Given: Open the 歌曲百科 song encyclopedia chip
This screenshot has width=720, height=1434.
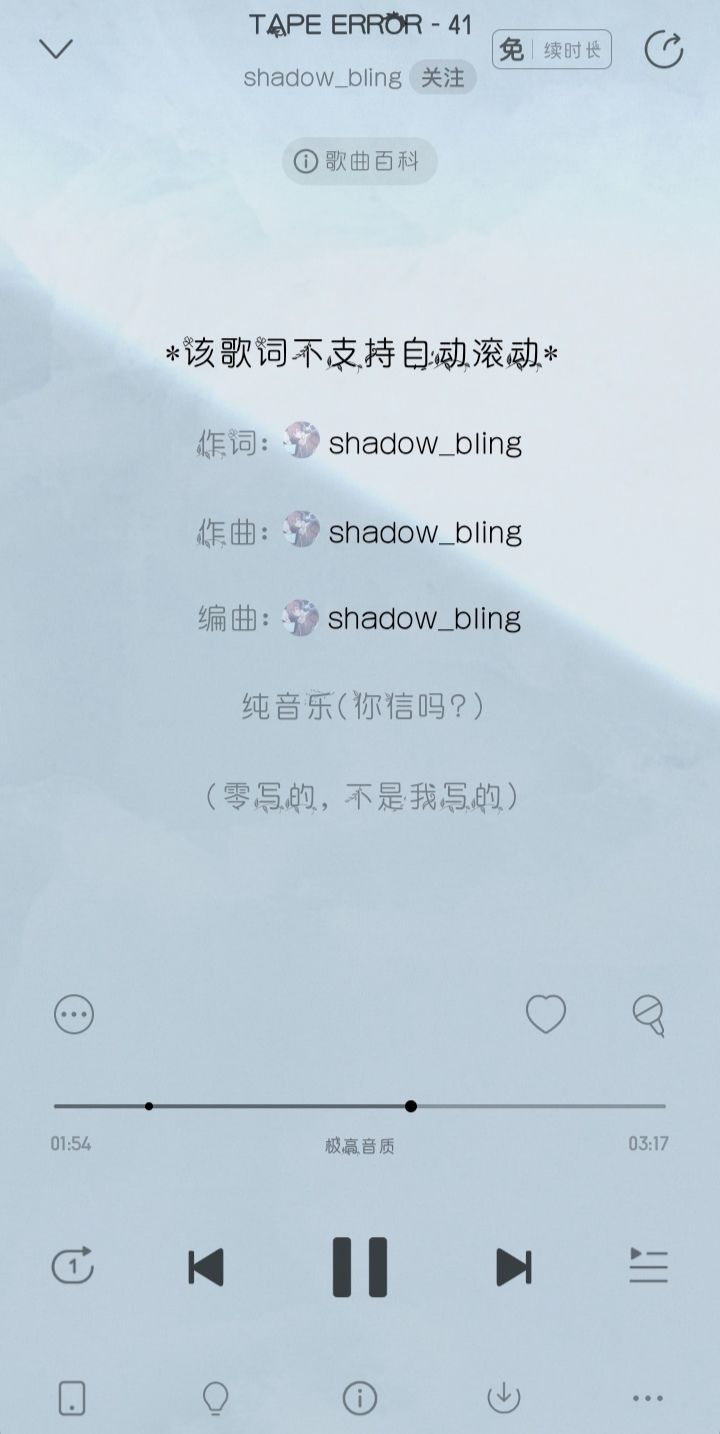Looking at the screenshot, I should pos(359,161).
